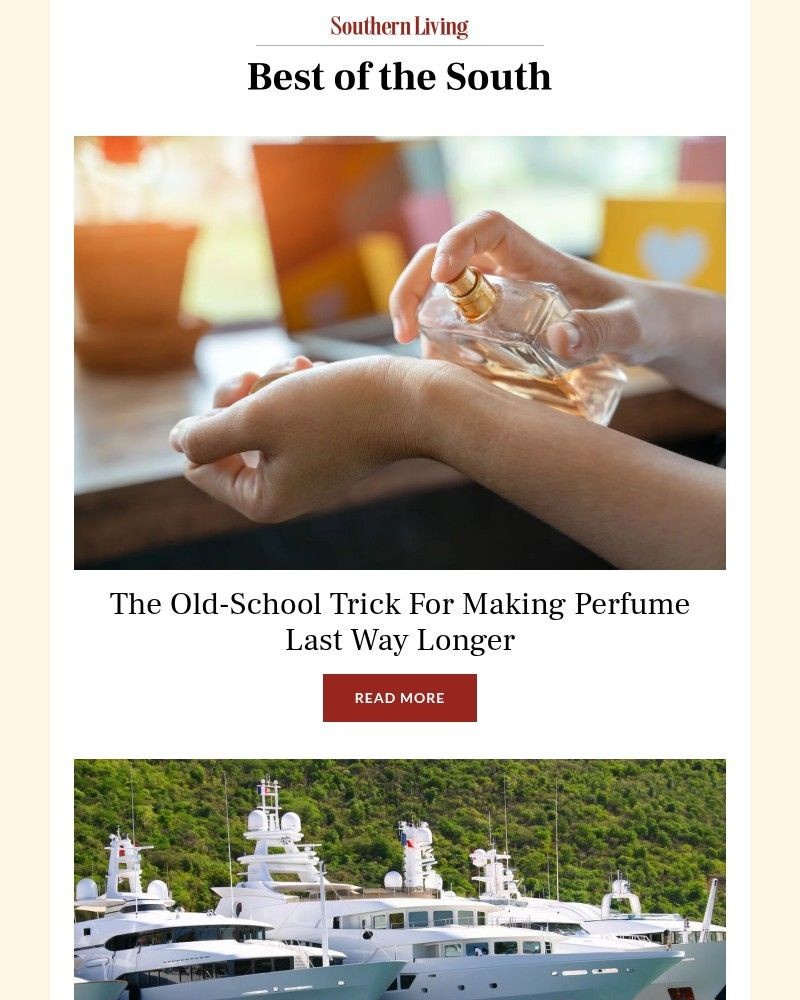Select the words Last Way Longer

(x=399, y=639)
